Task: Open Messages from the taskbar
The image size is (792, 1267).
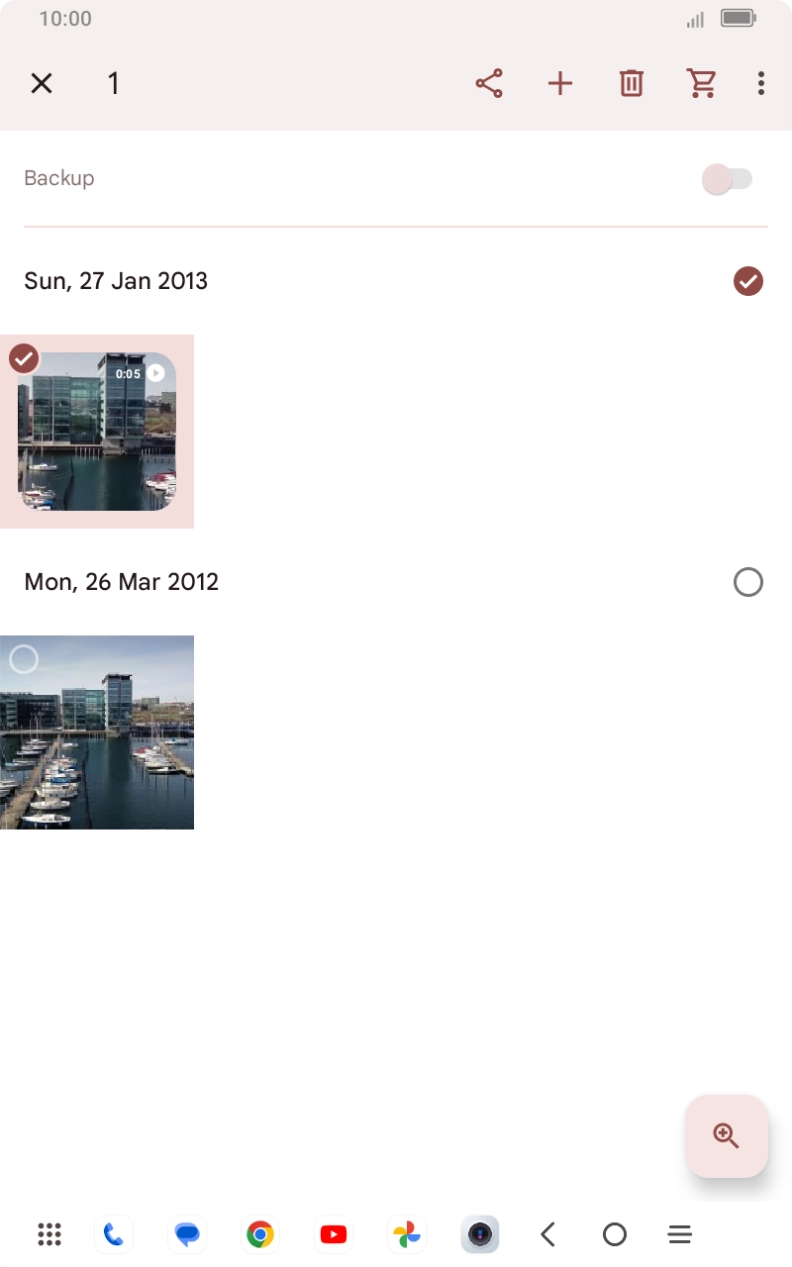Action: [x=187, y=1234]
